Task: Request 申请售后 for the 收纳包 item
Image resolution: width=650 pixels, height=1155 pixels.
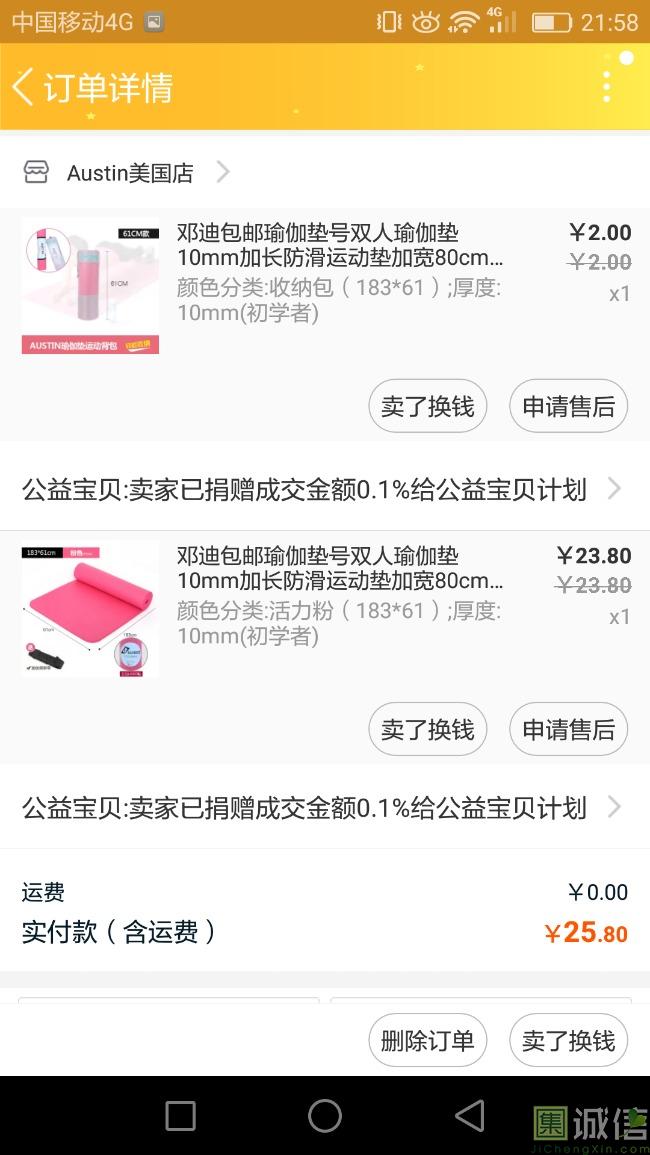Action: (568, 406)
